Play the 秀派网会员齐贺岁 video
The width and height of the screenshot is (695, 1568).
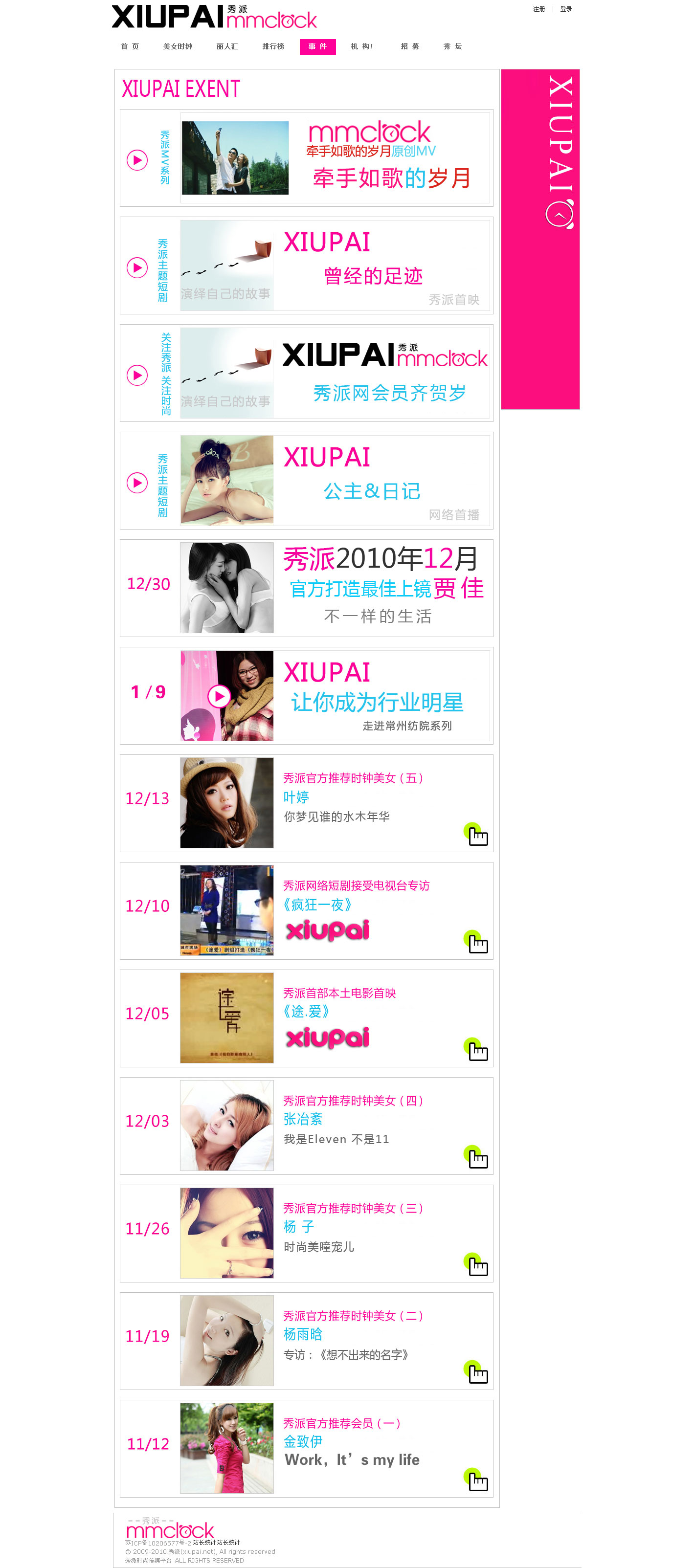point(137,375)
